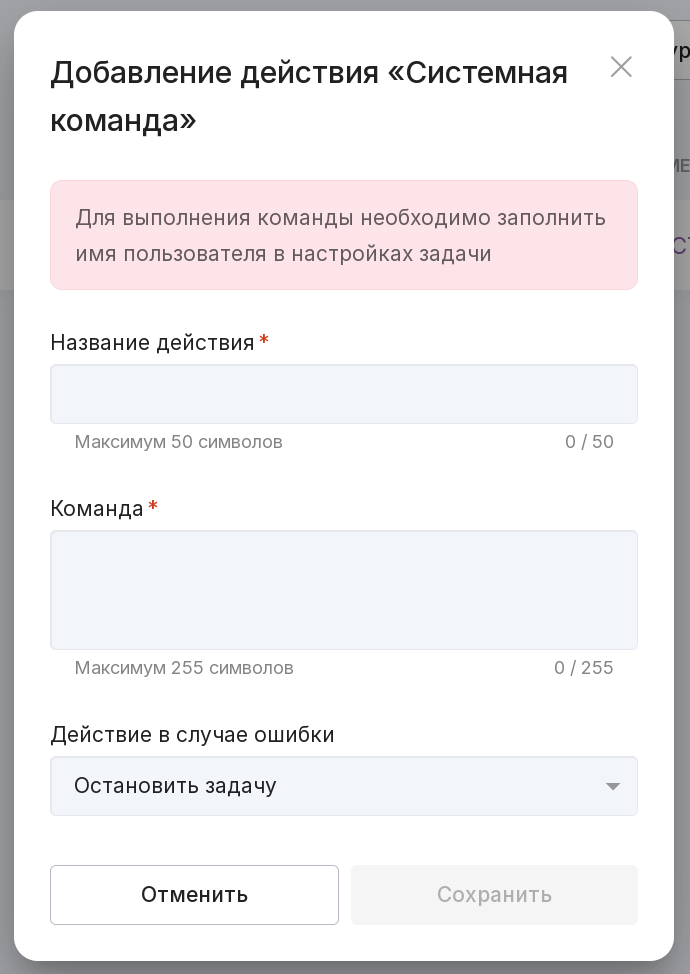
Task: Tap the «Сохранить» button
Action: (494, 895)
